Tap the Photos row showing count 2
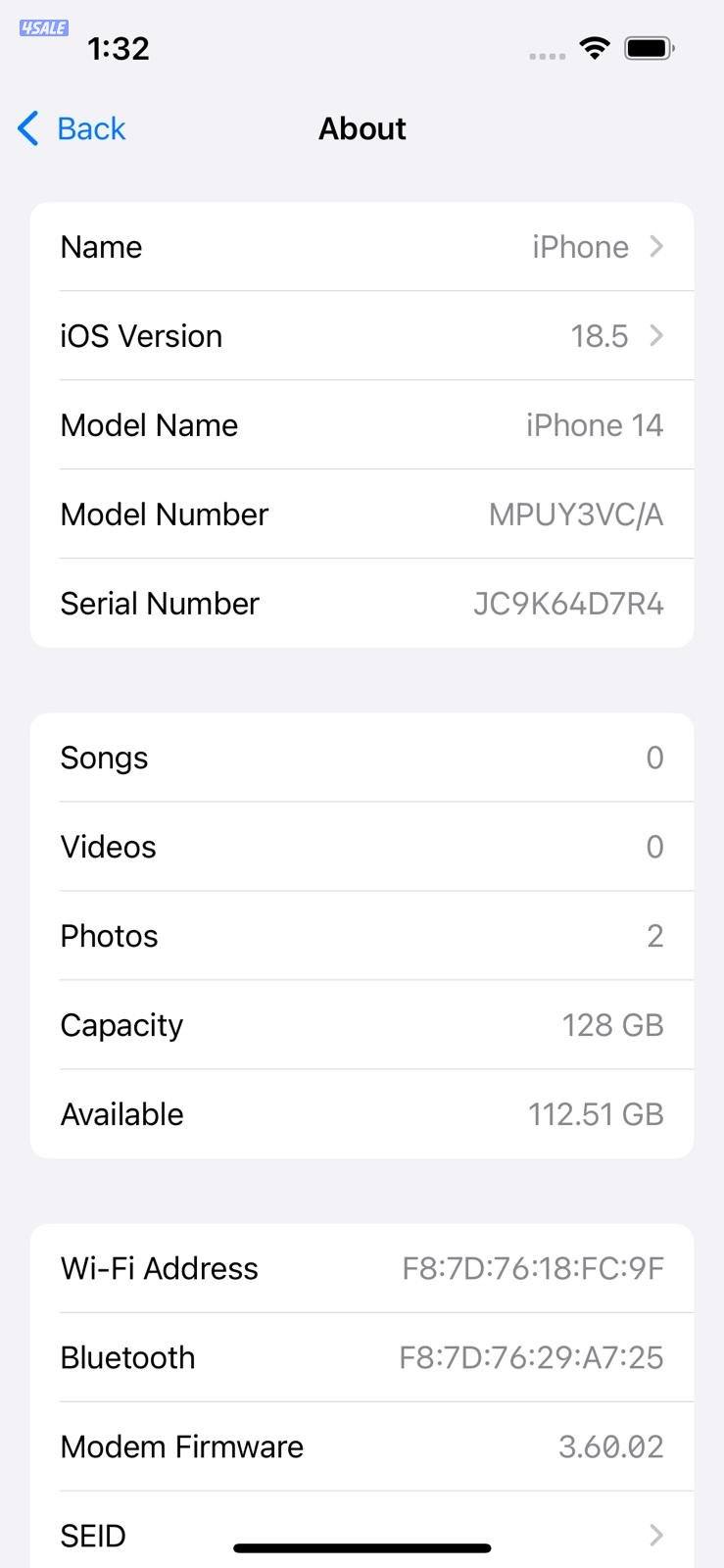Viewport: 724px width, 1568px height. pos(362,936)
